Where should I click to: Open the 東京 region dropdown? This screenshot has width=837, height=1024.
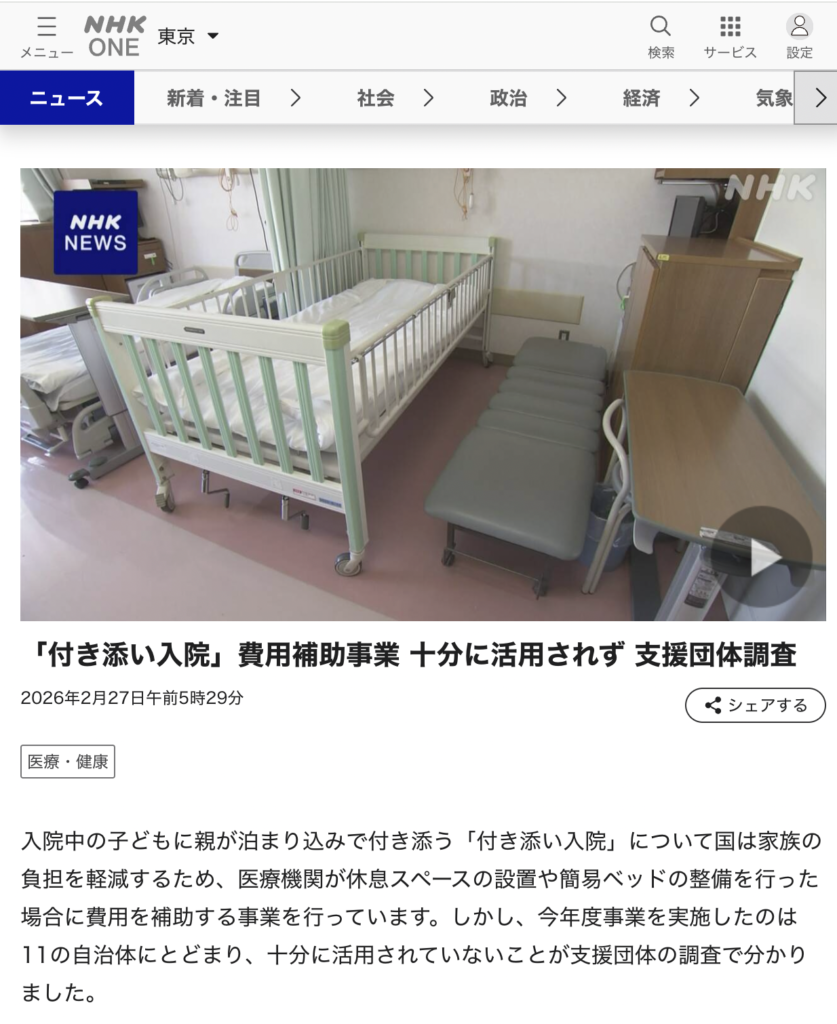[188, 36]
